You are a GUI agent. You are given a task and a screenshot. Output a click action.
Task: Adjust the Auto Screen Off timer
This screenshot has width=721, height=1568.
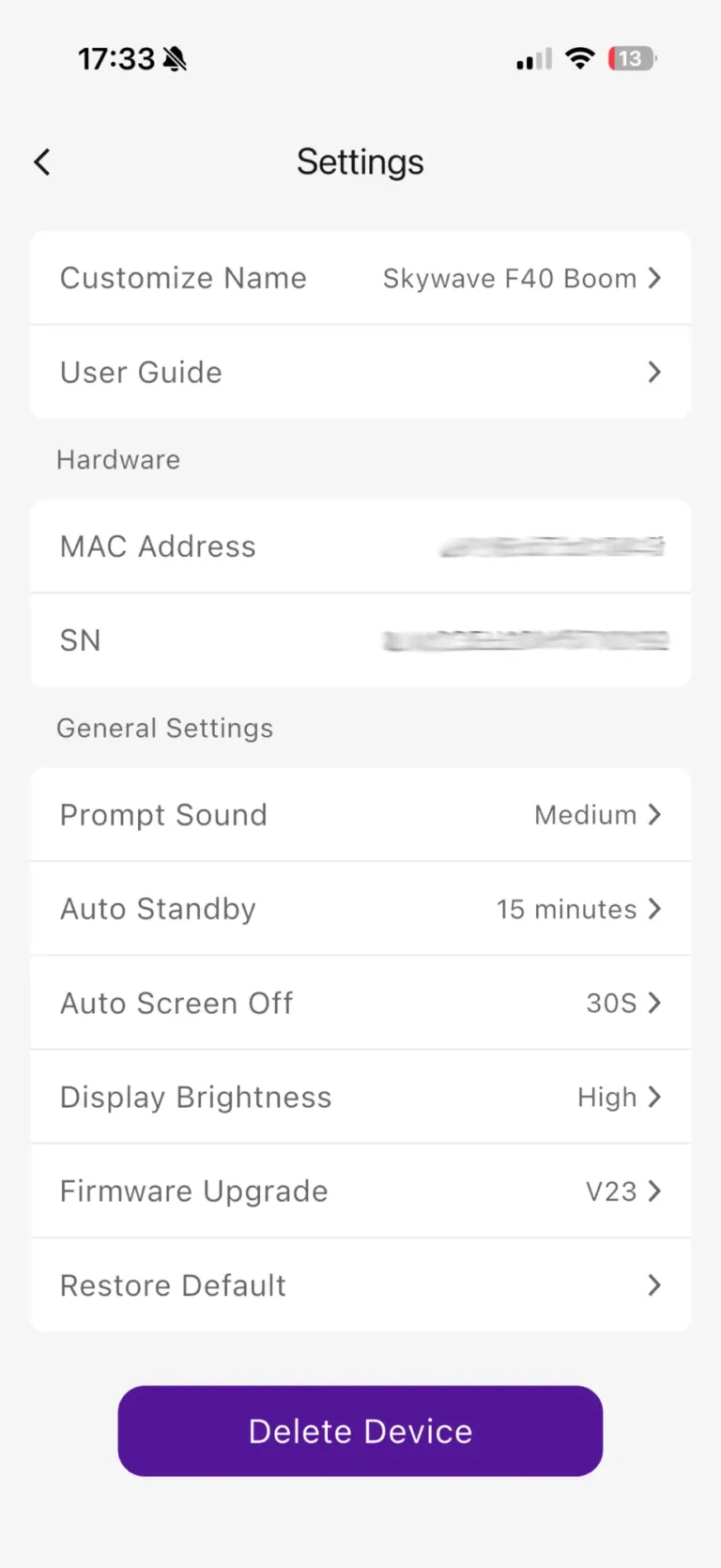click(x=360, y=1003)
